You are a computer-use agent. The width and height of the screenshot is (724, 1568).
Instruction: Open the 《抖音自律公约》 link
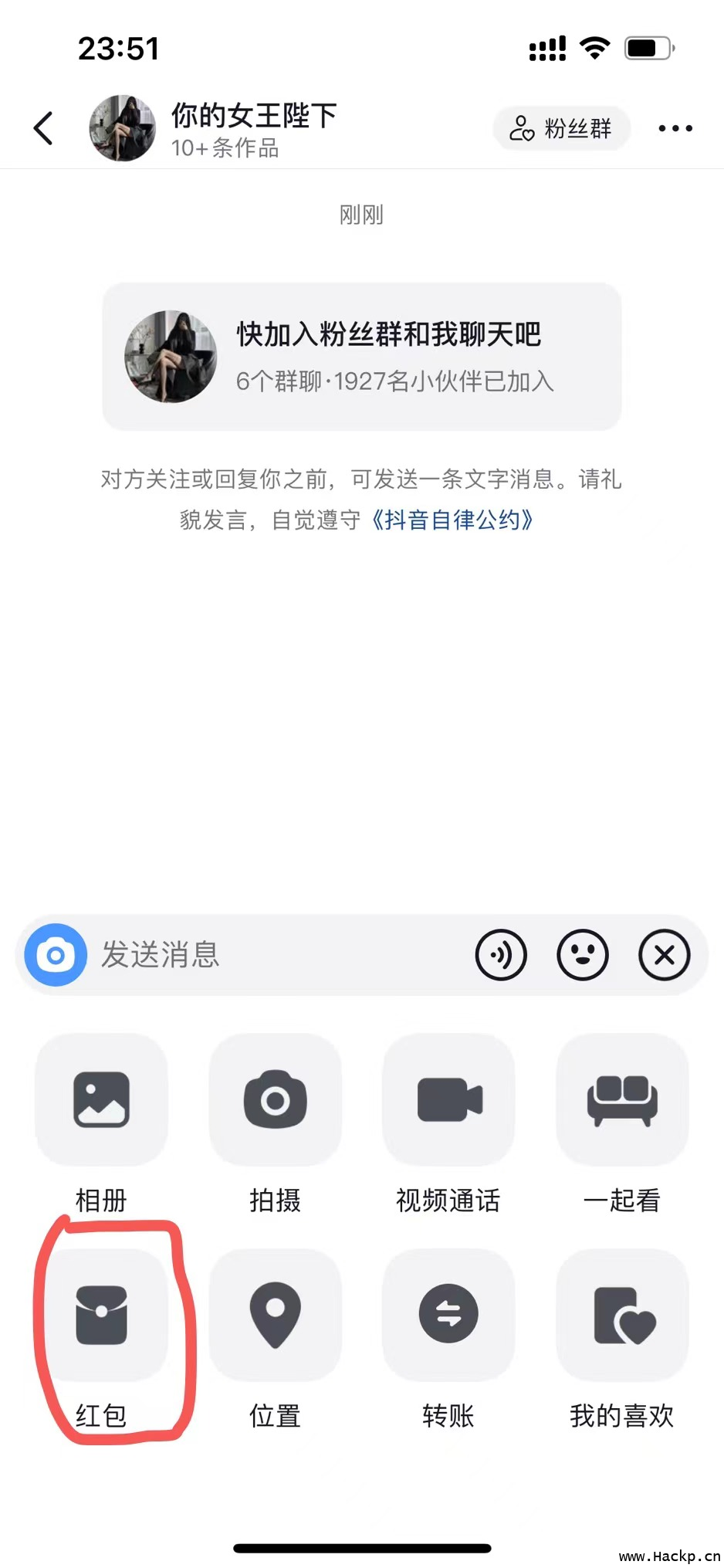coord(452,520)
